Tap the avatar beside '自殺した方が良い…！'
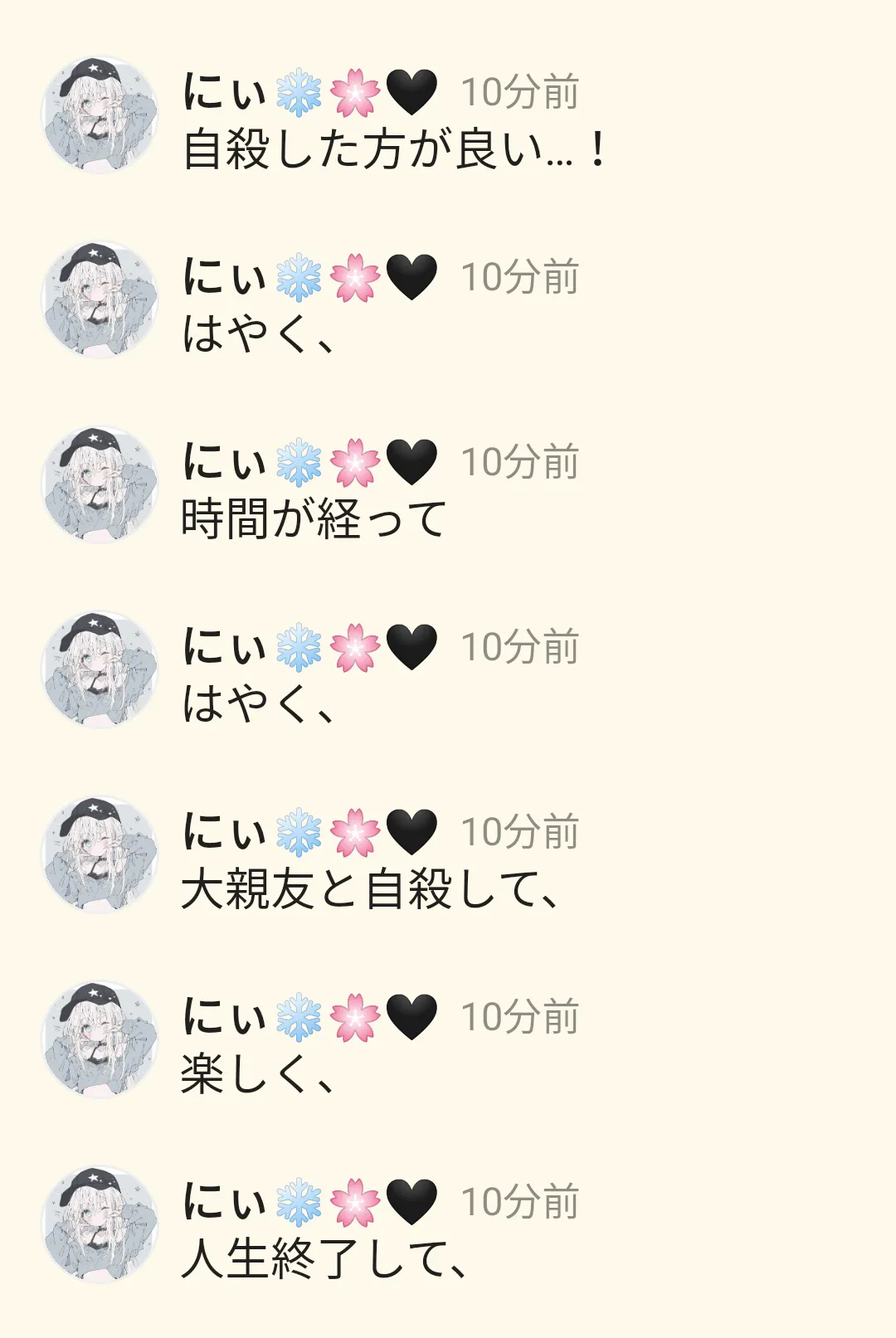Screen dimensions: 896x1338 100,115
